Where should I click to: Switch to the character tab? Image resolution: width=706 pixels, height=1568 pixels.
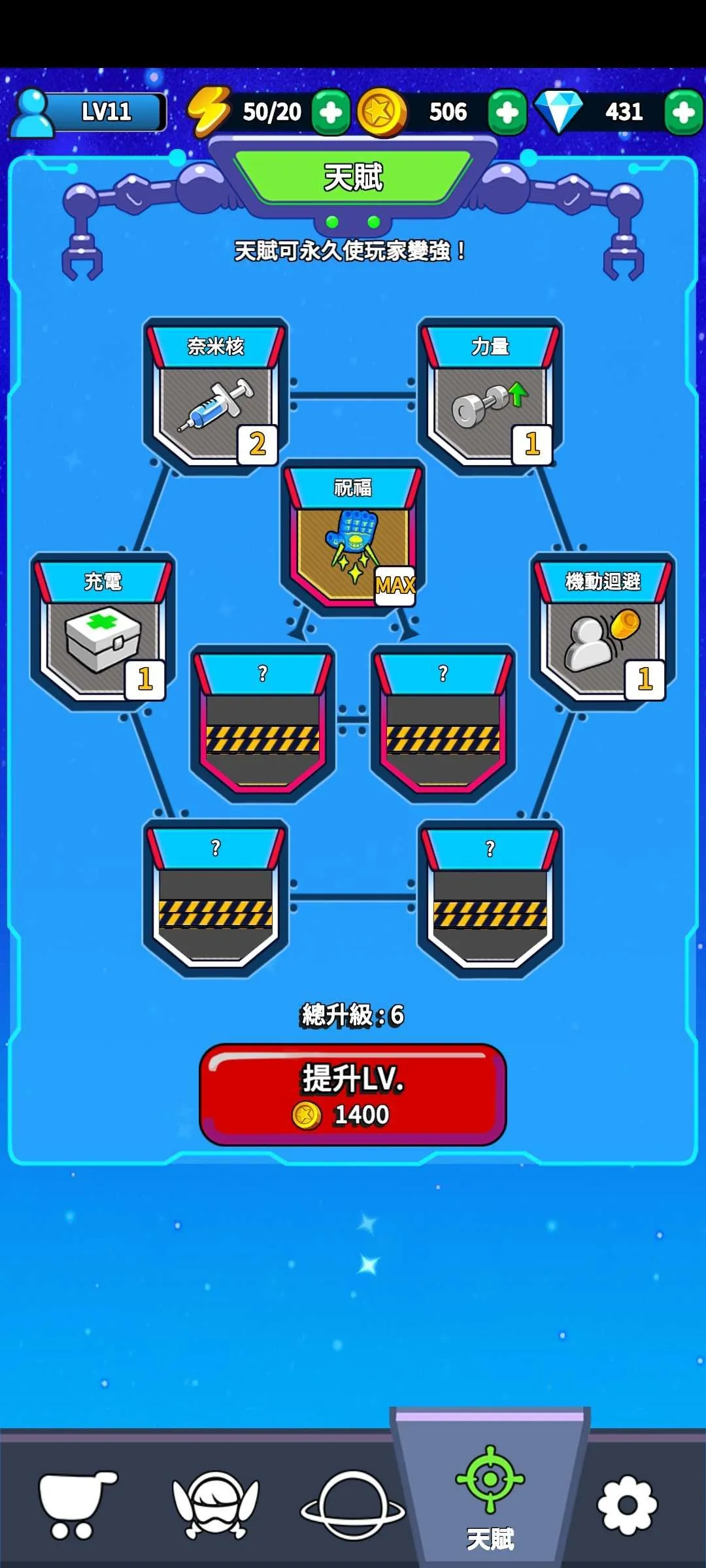pyautogui.click(x=216, y=1503)
